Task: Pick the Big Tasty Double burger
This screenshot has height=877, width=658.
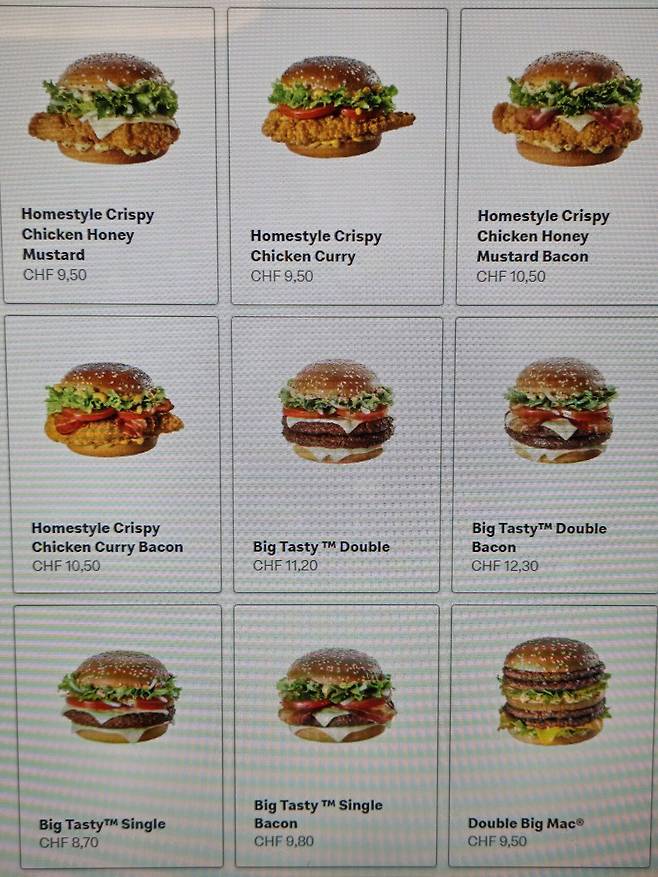Action: pos(336,455)
